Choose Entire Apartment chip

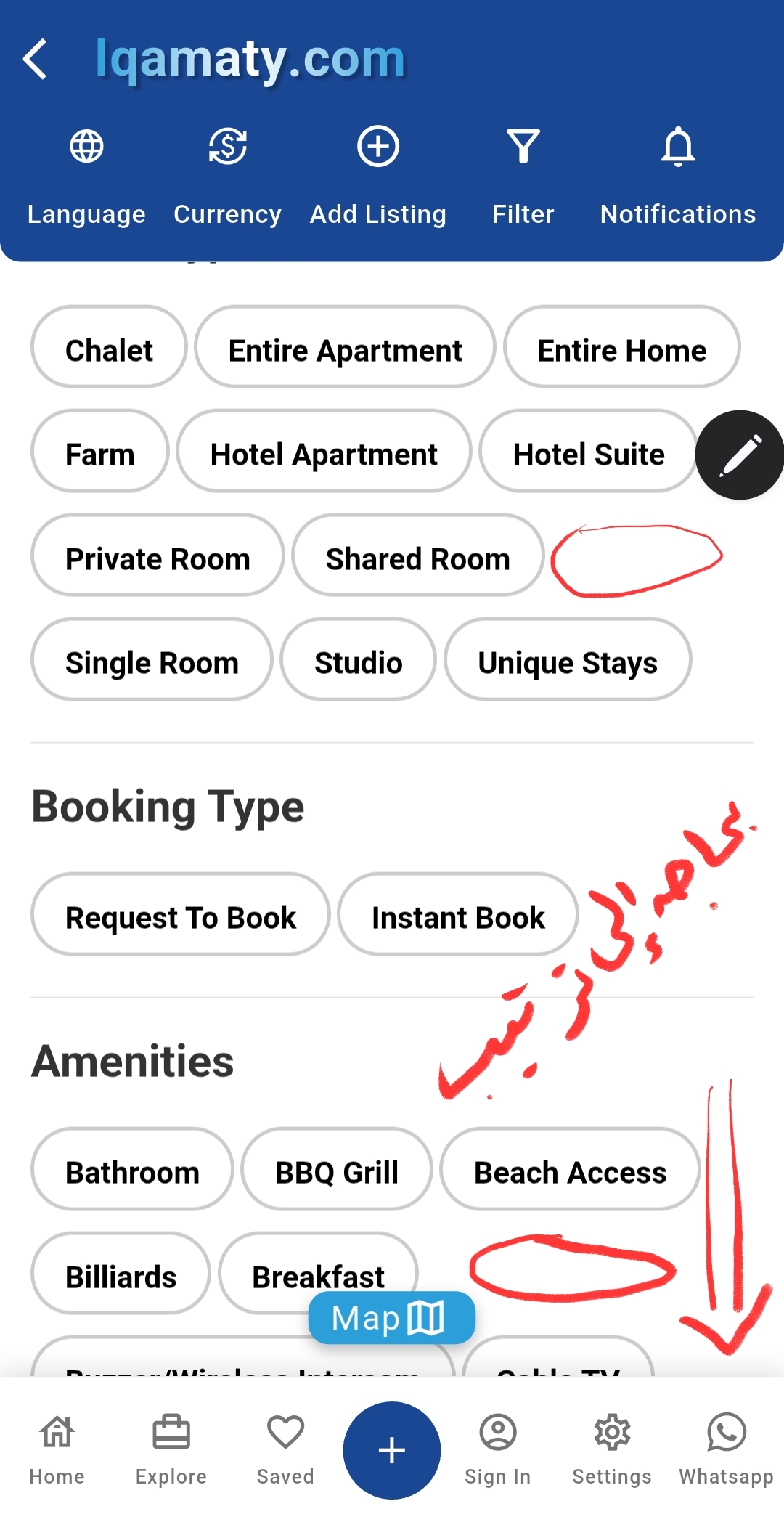pos(345,350)
